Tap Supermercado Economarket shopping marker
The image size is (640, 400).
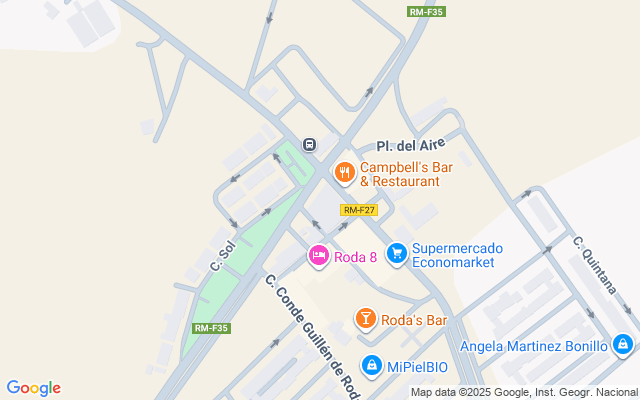[397, 255]
